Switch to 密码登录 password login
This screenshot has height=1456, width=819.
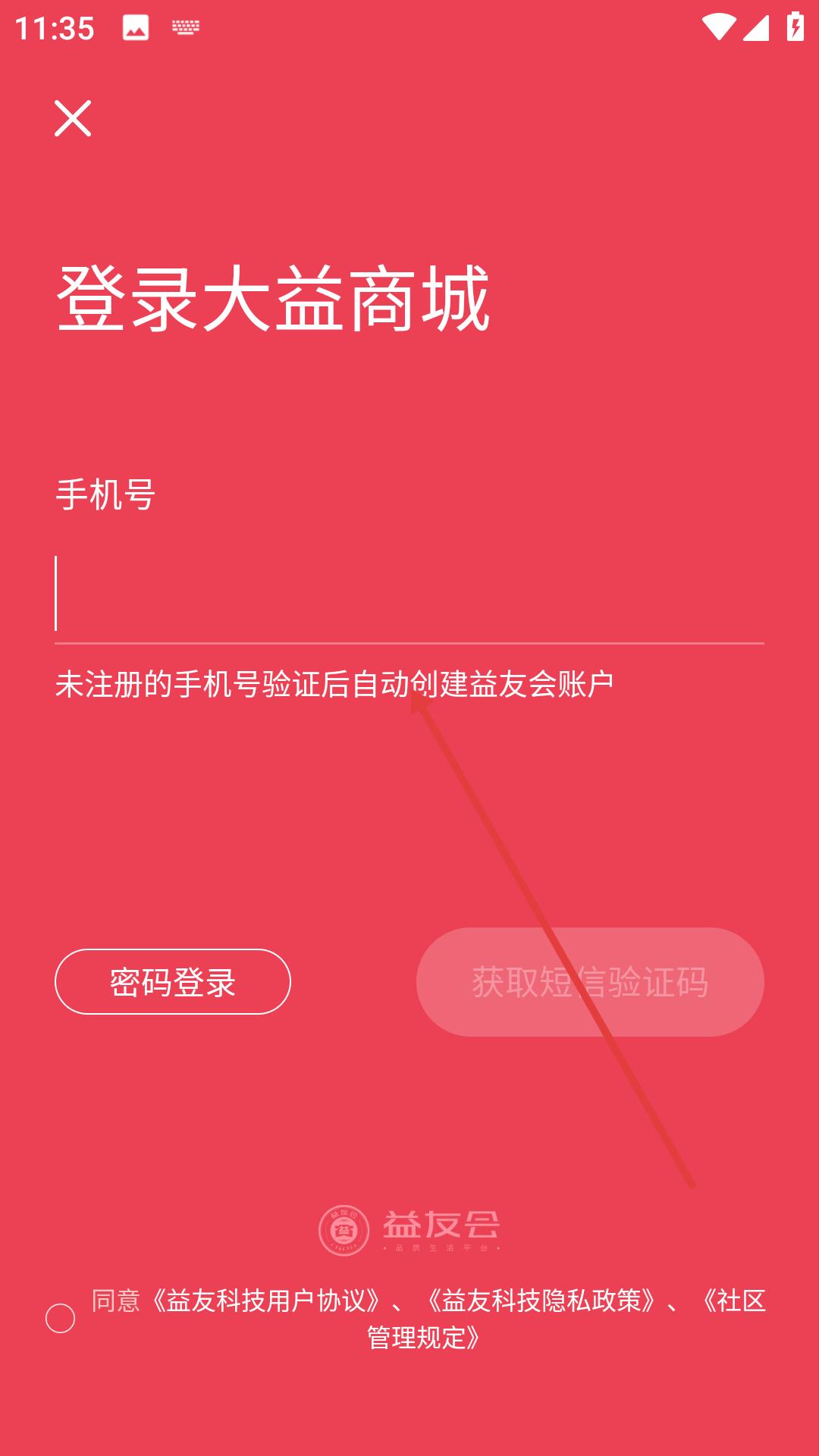173,981
